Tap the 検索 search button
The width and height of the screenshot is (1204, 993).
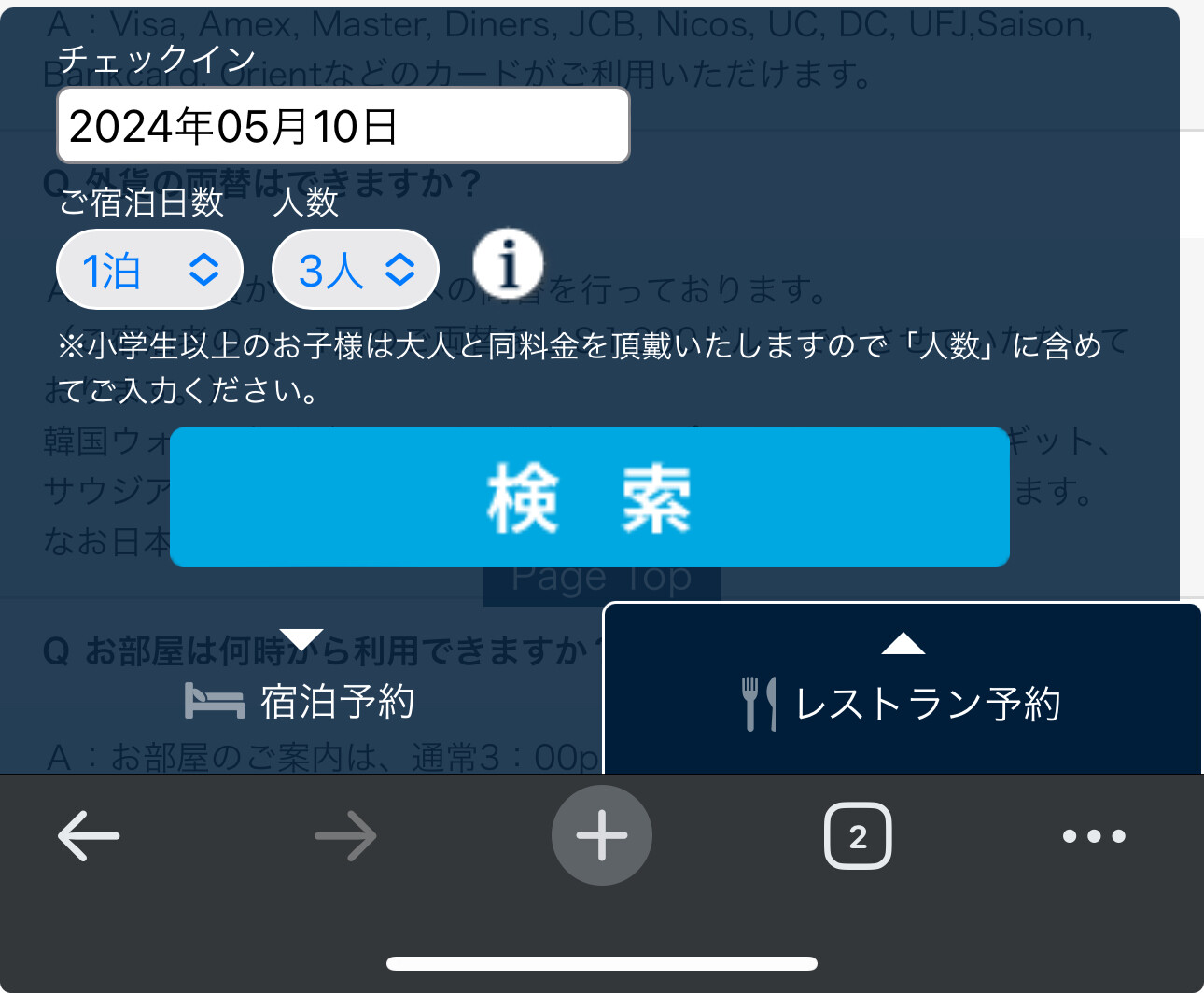(589, 497)
